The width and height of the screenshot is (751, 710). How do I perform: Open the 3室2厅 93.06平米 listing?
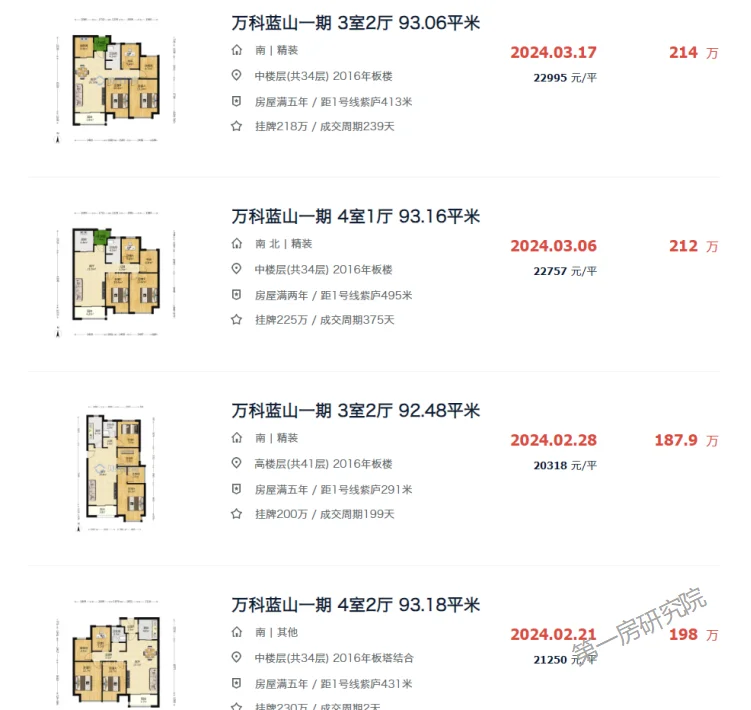click(355, 23)
